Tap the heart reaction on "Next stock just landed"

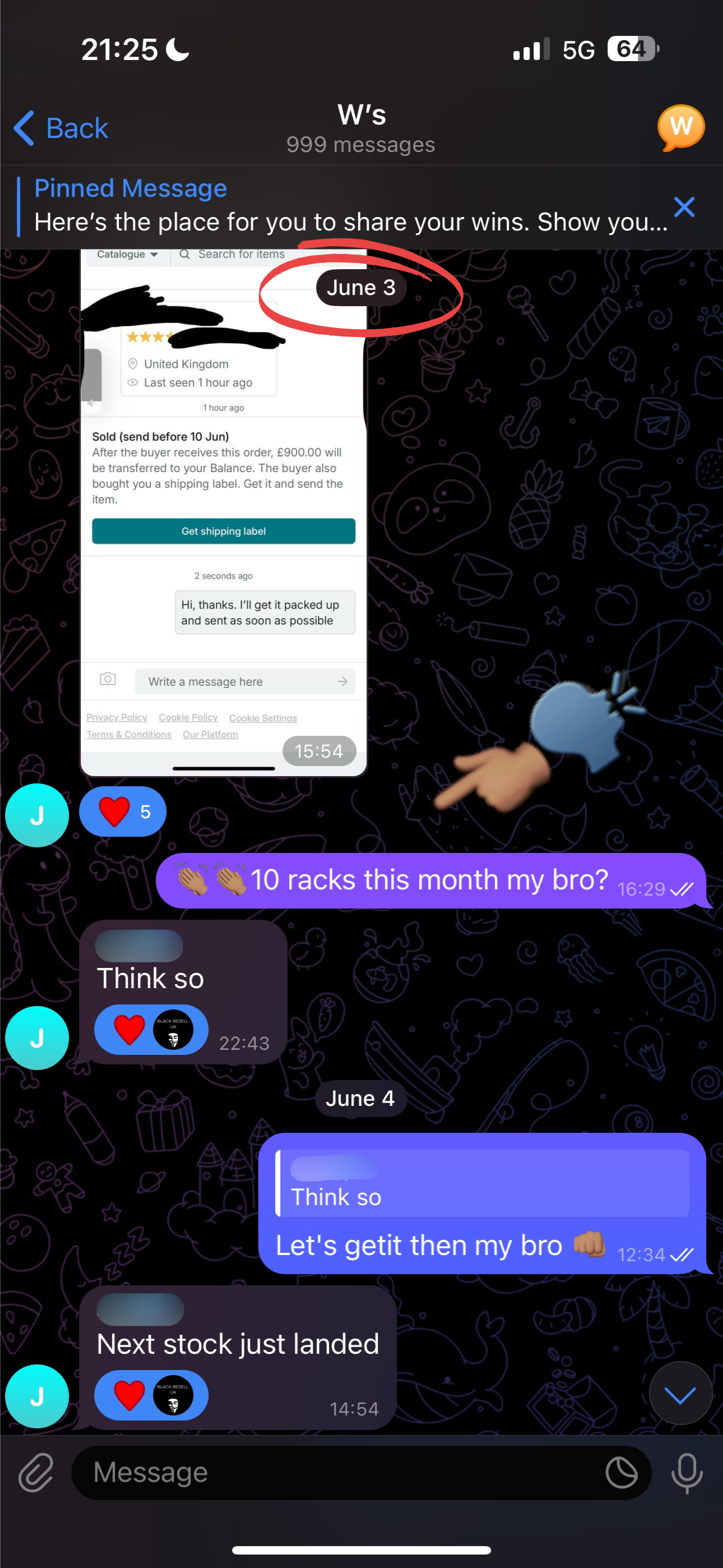pyautogui.click(x=129, y=1395)
